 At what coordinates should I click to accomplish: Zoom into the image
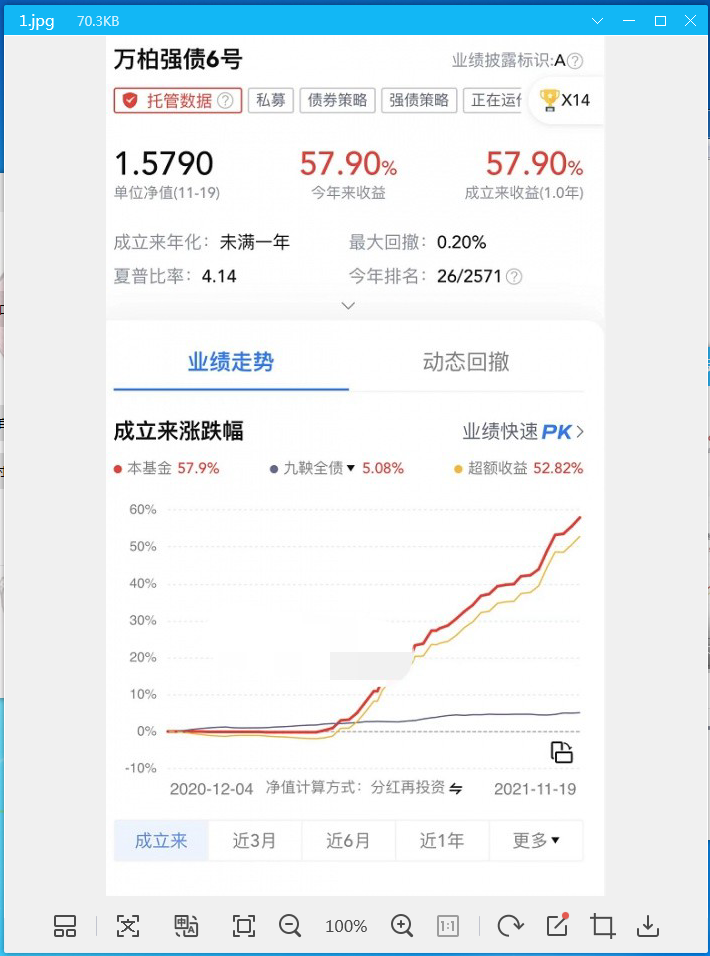point(402,926)
